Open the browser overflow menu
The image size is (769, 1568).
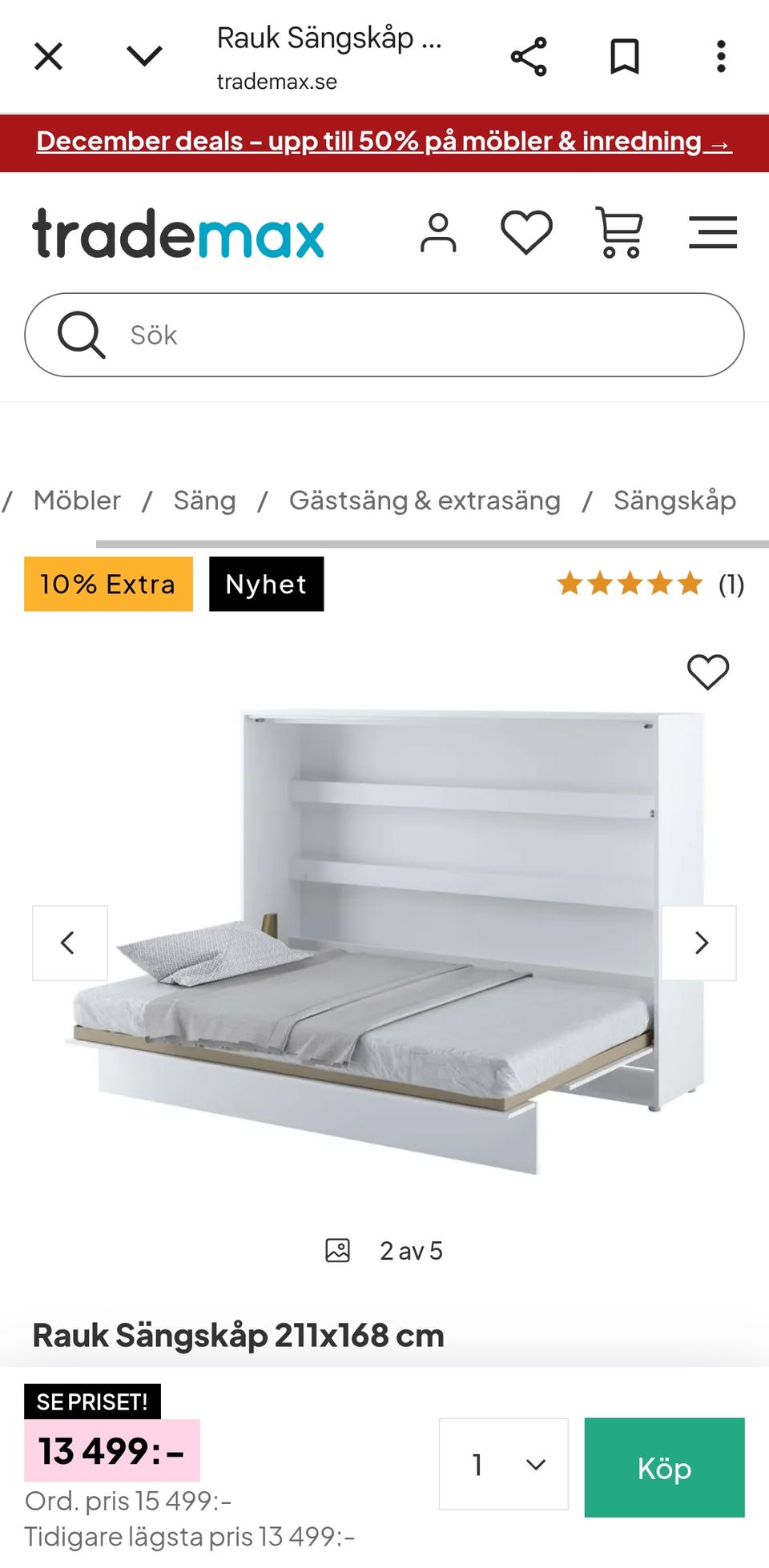point(721,57)
